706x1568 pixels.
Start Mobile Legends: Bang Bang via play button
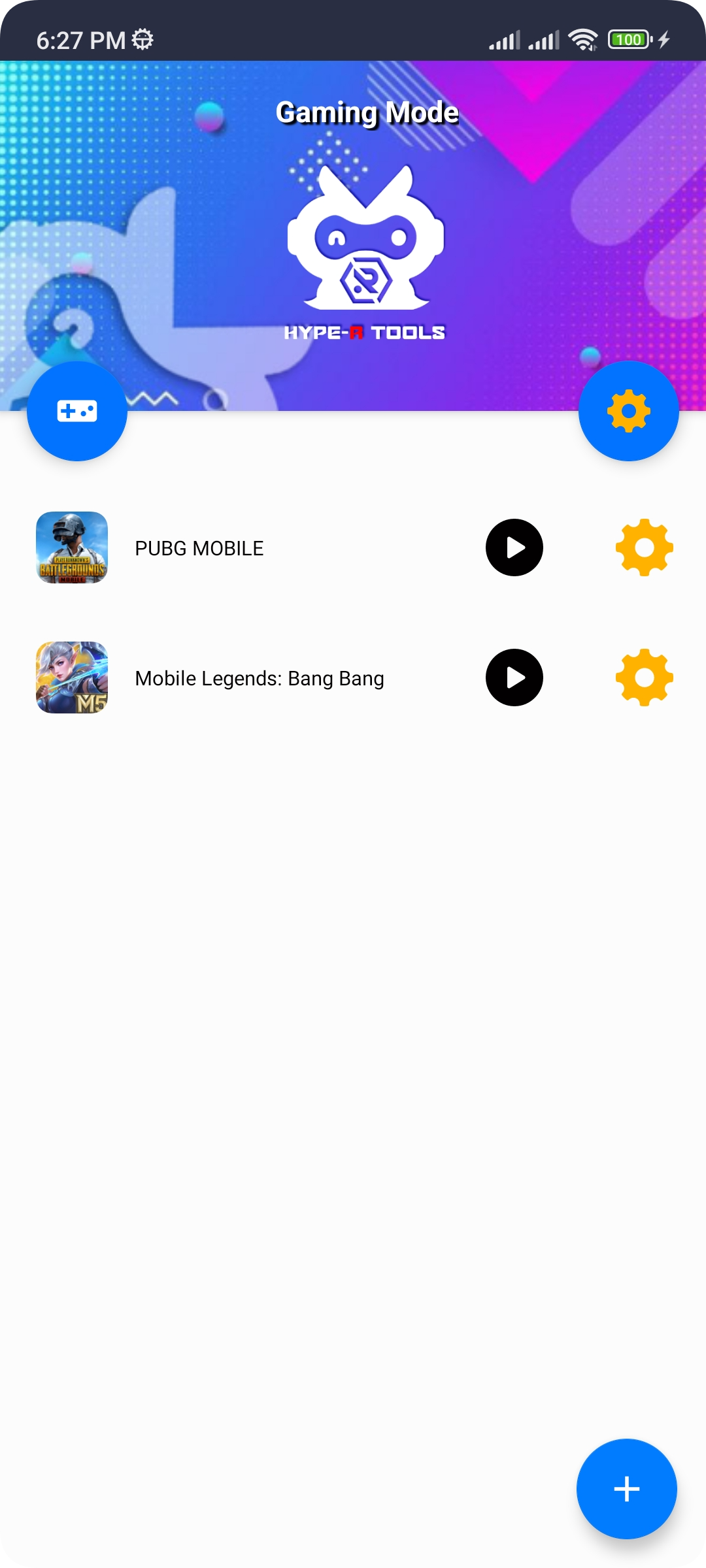514,678
